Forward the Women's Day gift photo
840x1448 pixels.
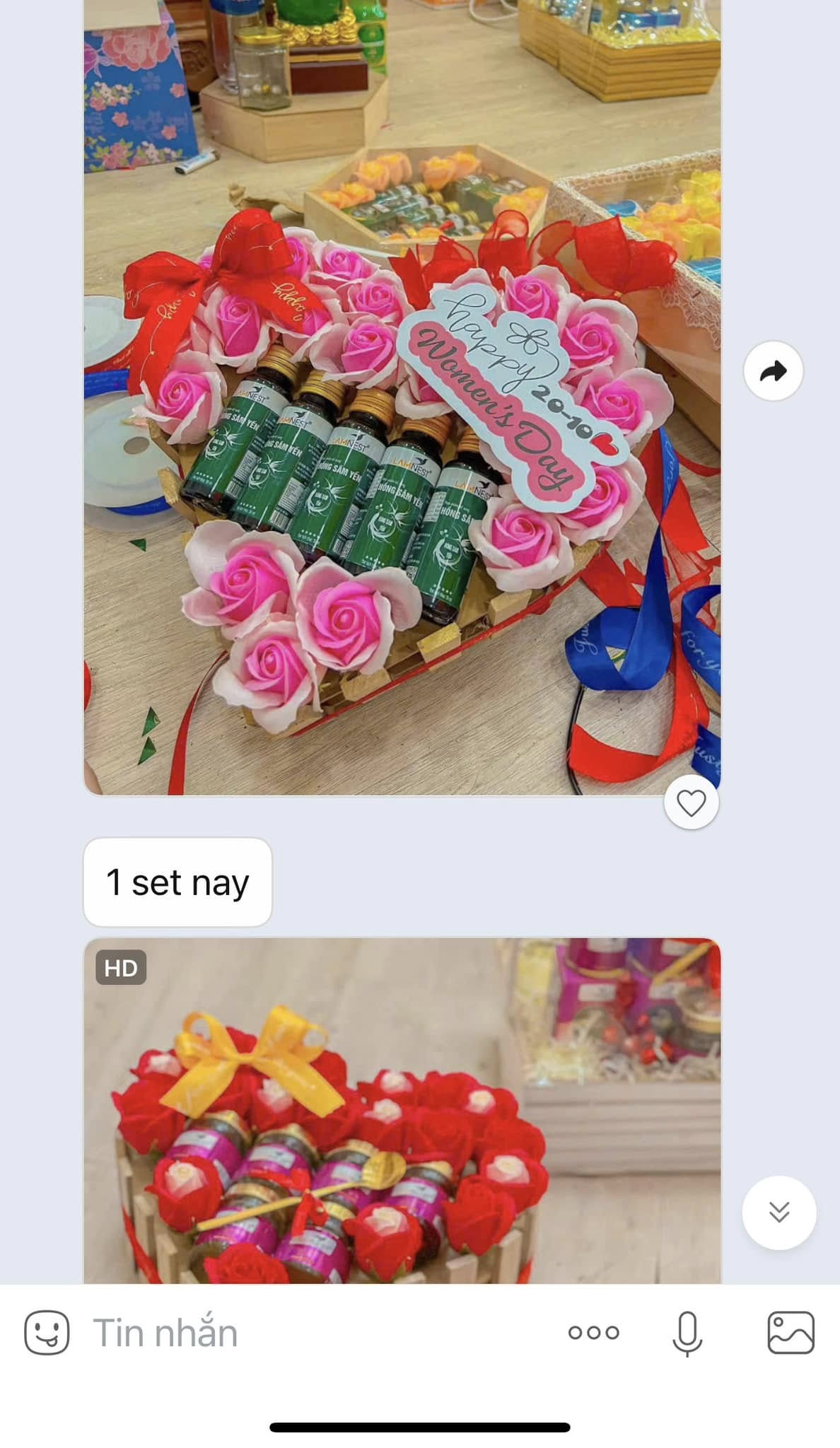(x=773, y=371)
